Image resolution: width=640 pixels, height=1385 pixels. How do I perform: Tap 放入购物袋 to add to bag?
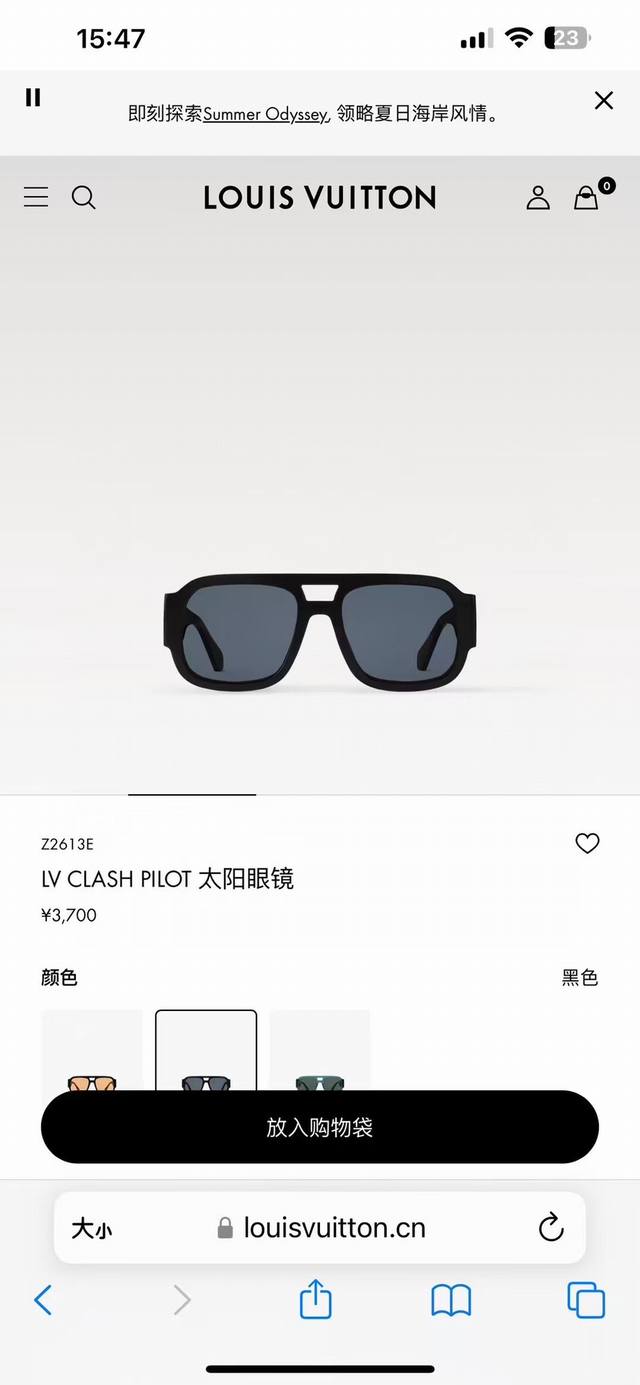click(x=320, y=1127)
